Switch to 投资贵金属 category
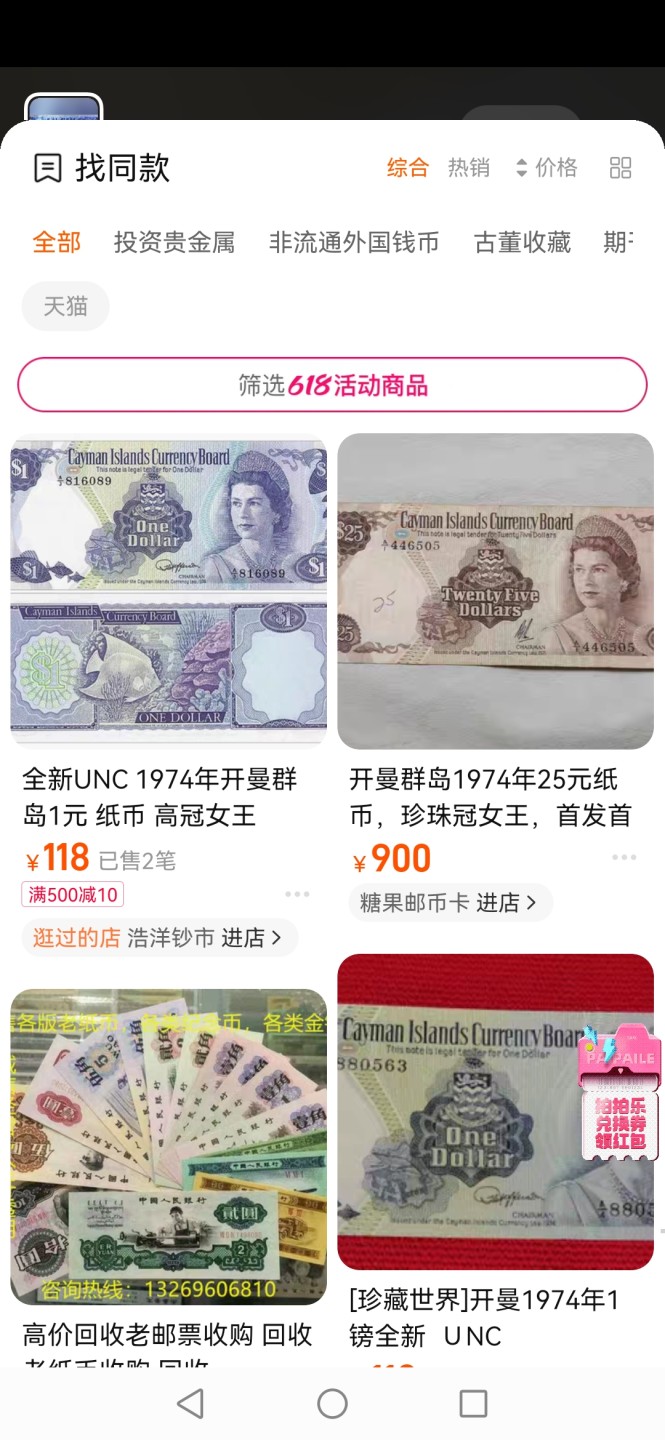 click(174, 242)
